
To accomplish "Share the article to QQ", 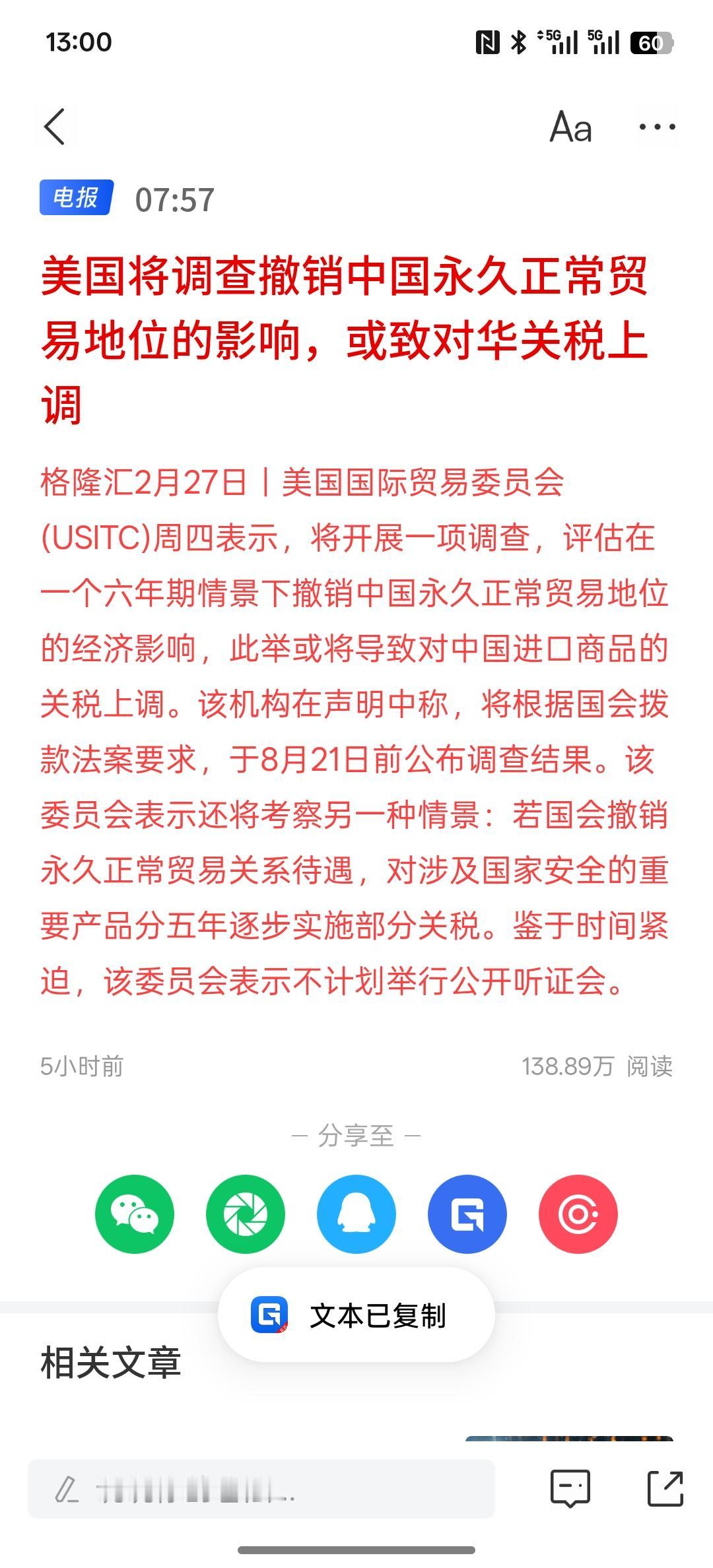I will 355,1214.
